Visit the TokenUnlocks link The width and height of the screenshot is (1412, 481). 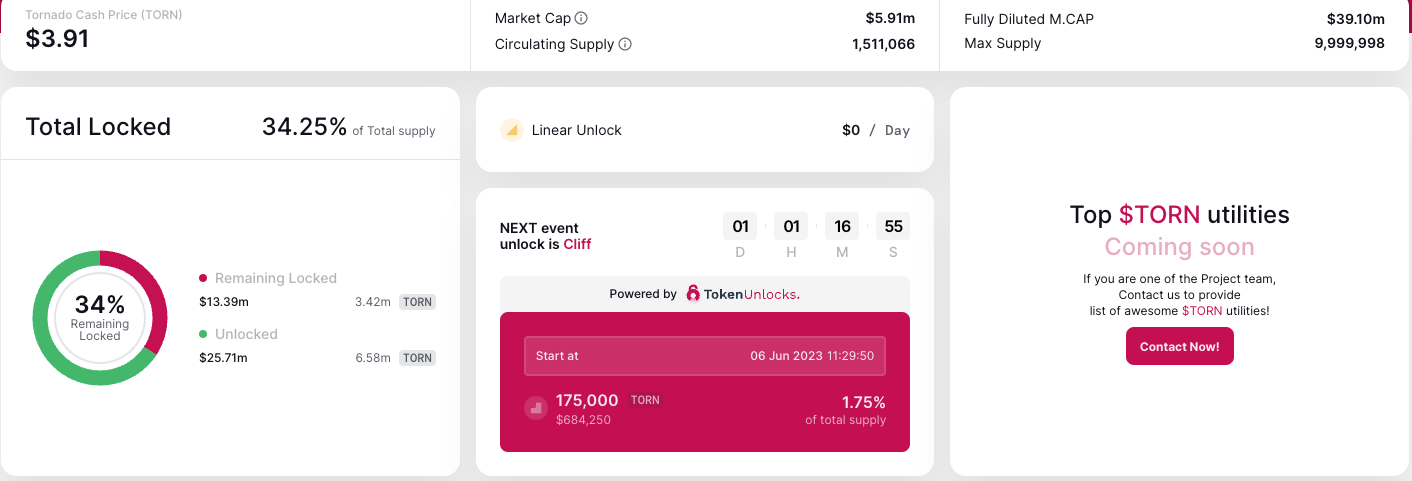(x=743, y=294)
